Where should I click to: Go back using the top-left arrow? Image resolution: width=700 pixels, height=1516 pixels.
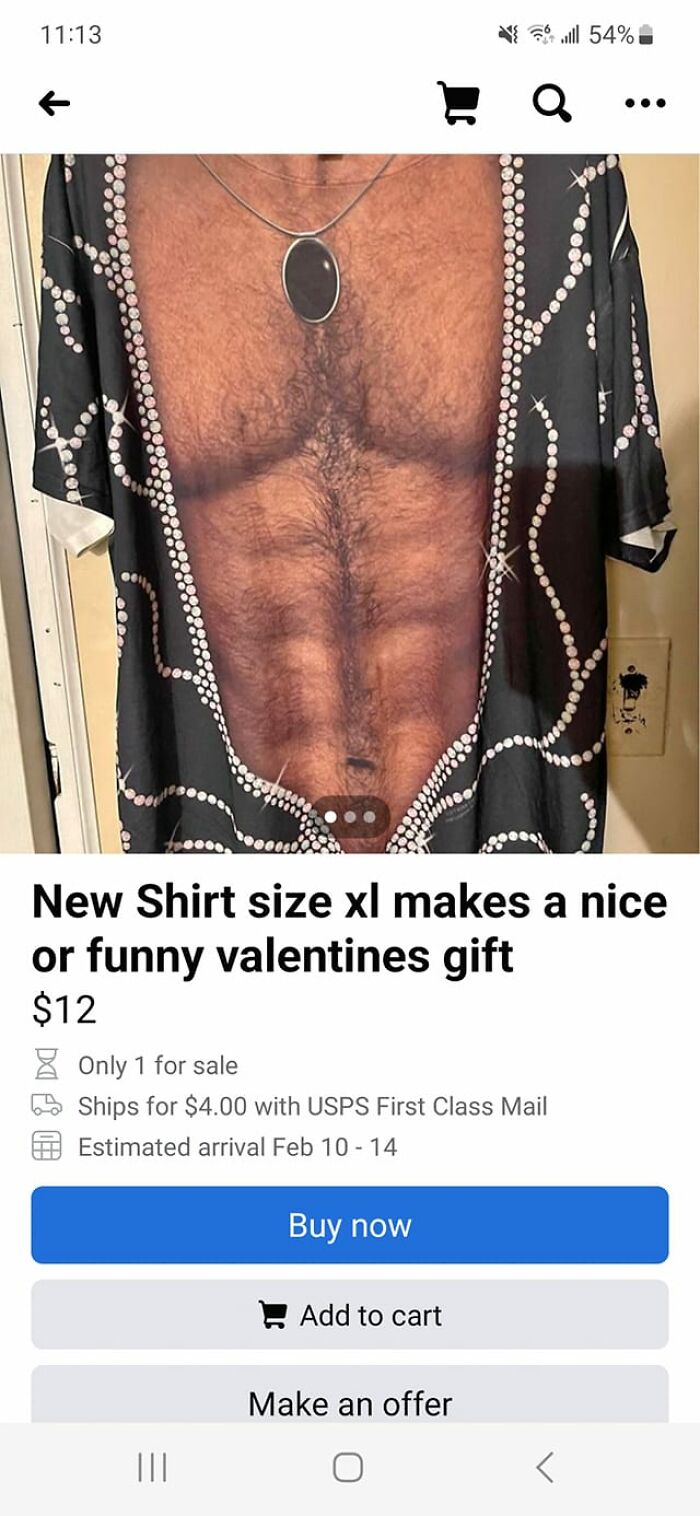pyautogui.click(x=55, y=104)
